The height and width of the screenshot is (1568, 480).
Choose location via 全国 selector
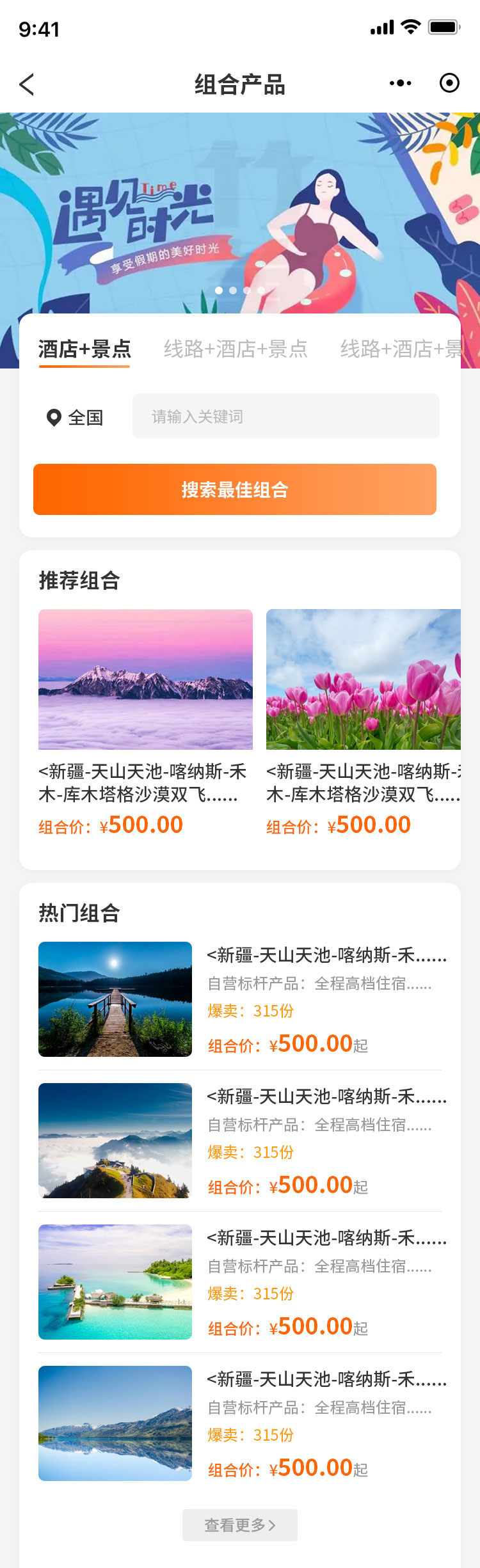pos(75,417)
